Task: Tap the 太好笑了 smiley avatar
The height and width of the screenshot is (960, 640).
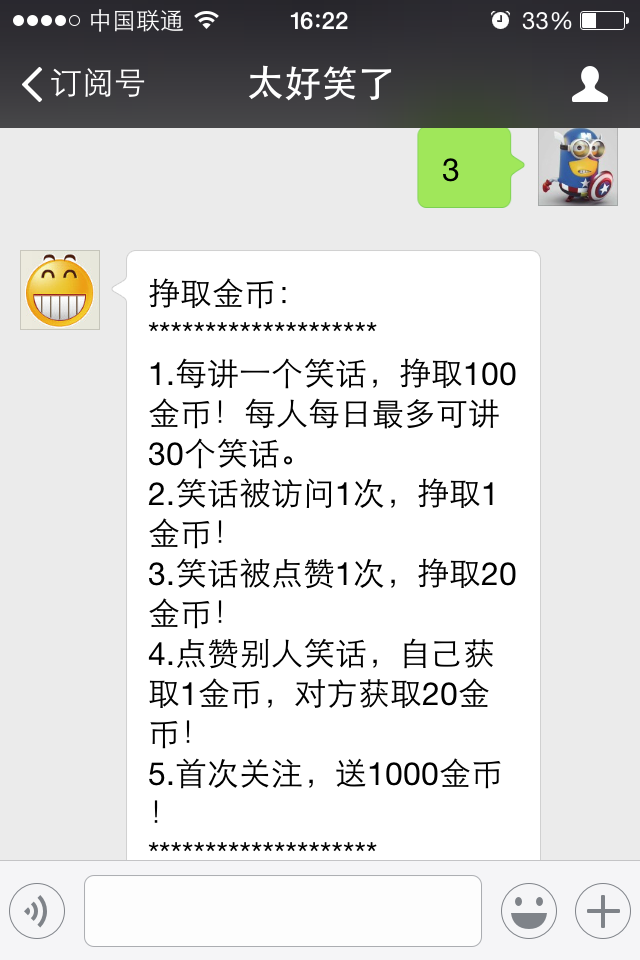Action: pos(60,290)
